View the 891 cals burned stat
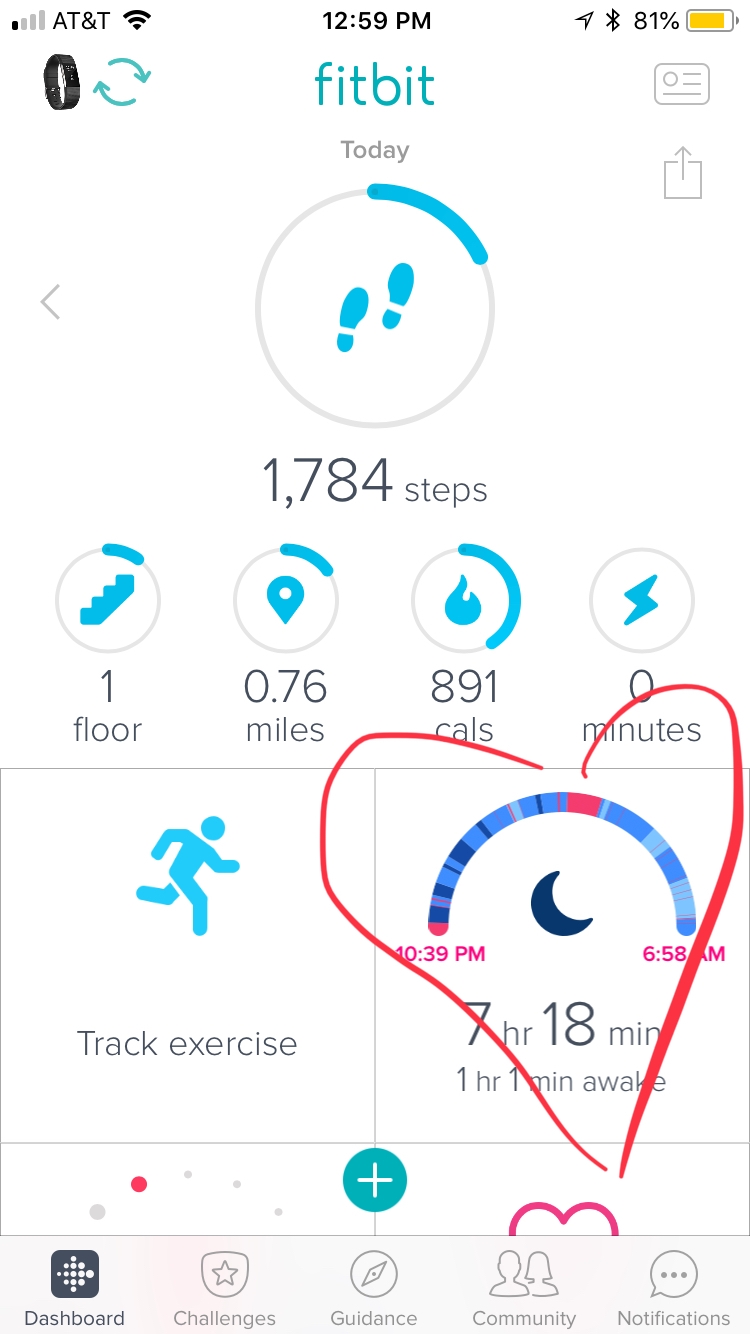This screenshot has width=750, height=1334. click(465, 600)
